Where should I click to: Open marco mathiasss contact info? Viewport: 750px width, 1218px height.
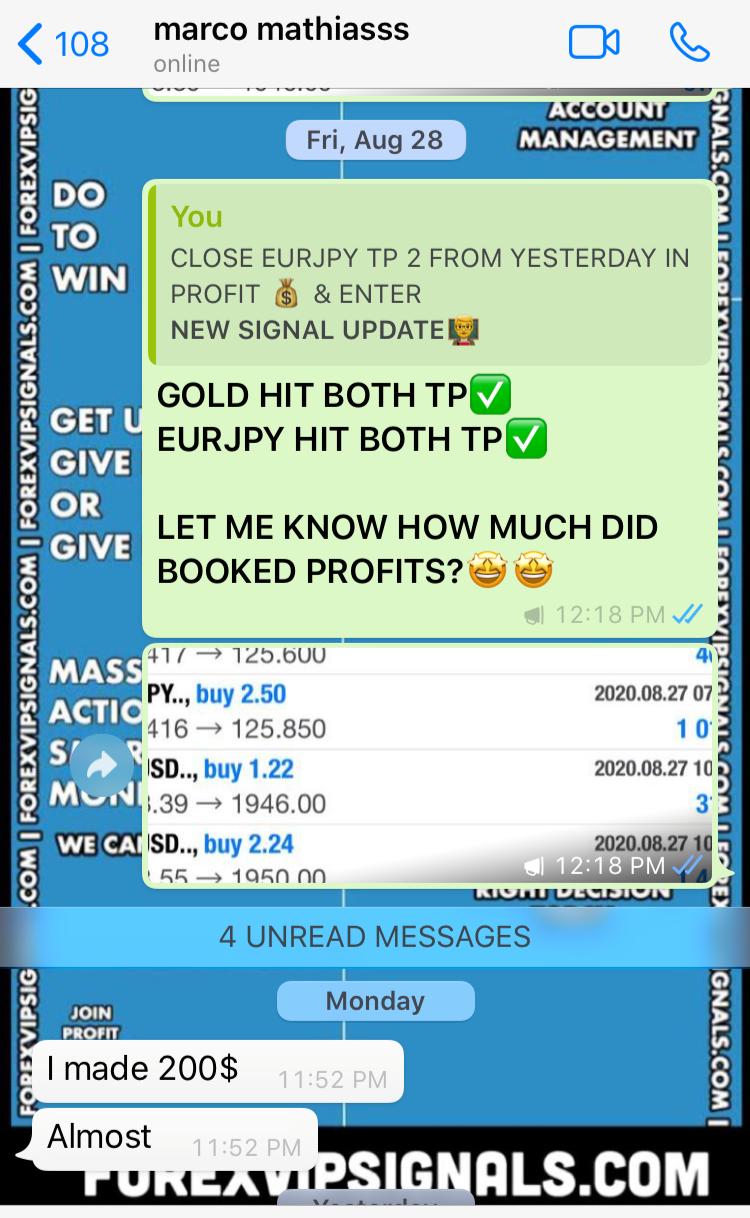282,44
